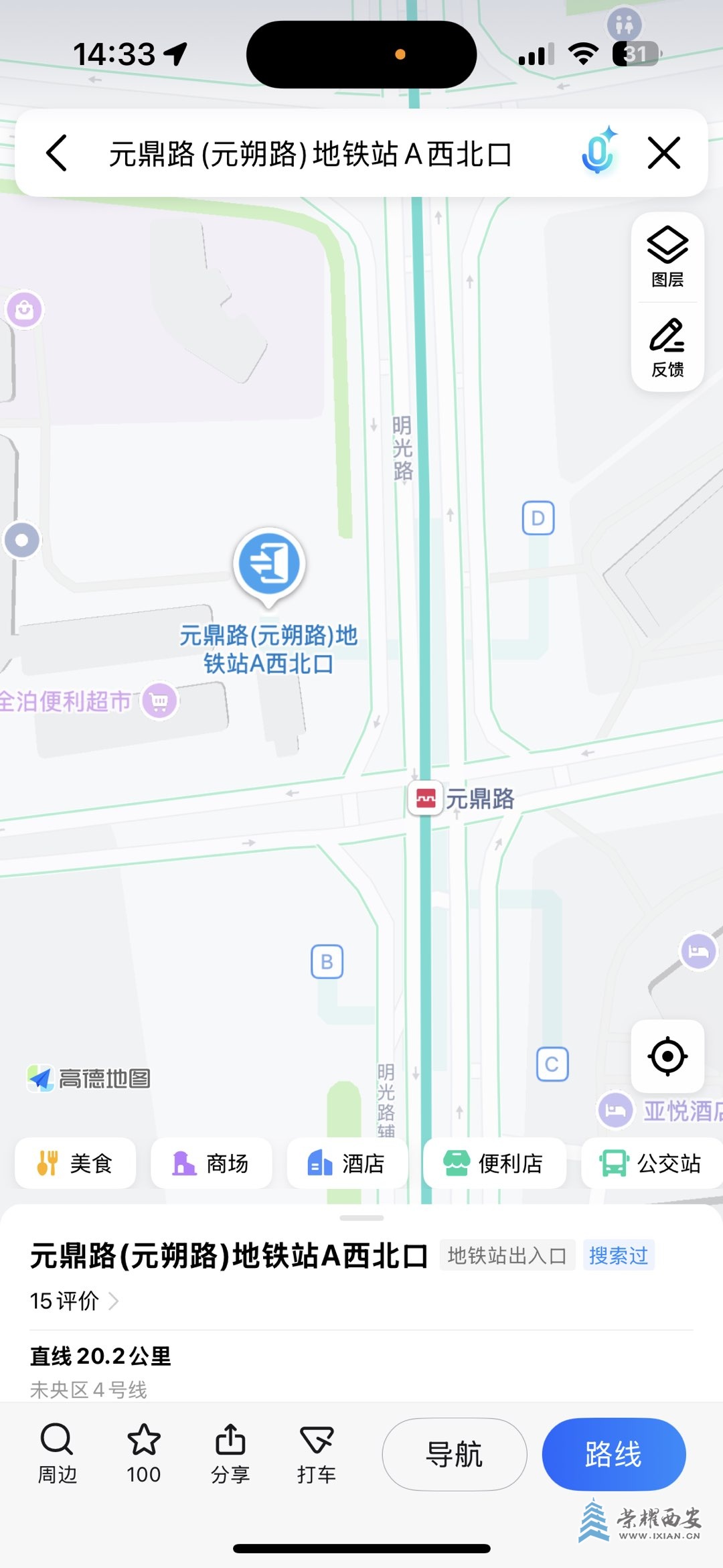Recenter map on my current location
Screen dimensions: 723x1568
(x=667, y=1056)
